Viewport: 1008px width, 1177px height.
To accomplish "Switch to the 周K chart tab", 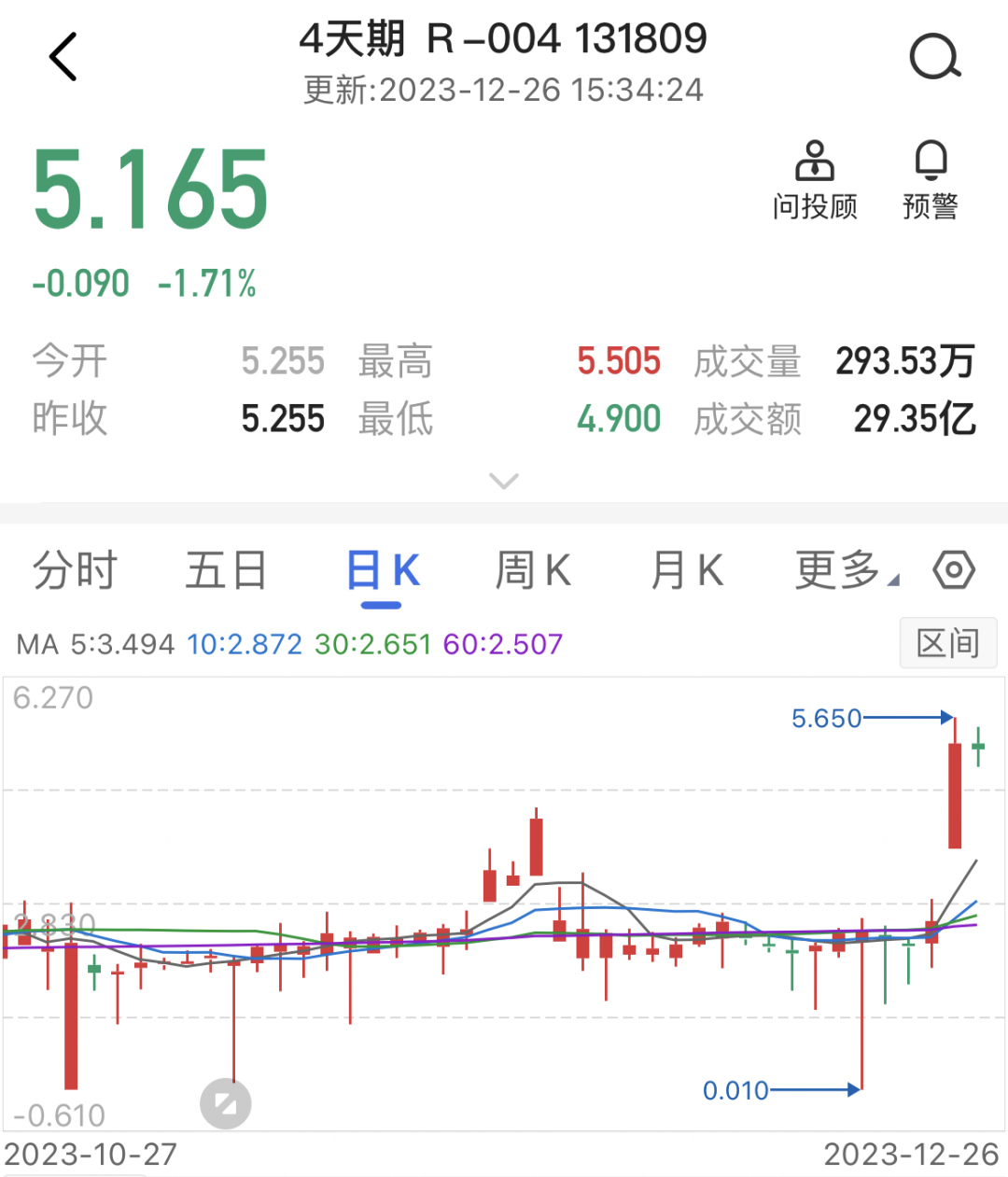I will pos(533,570).
